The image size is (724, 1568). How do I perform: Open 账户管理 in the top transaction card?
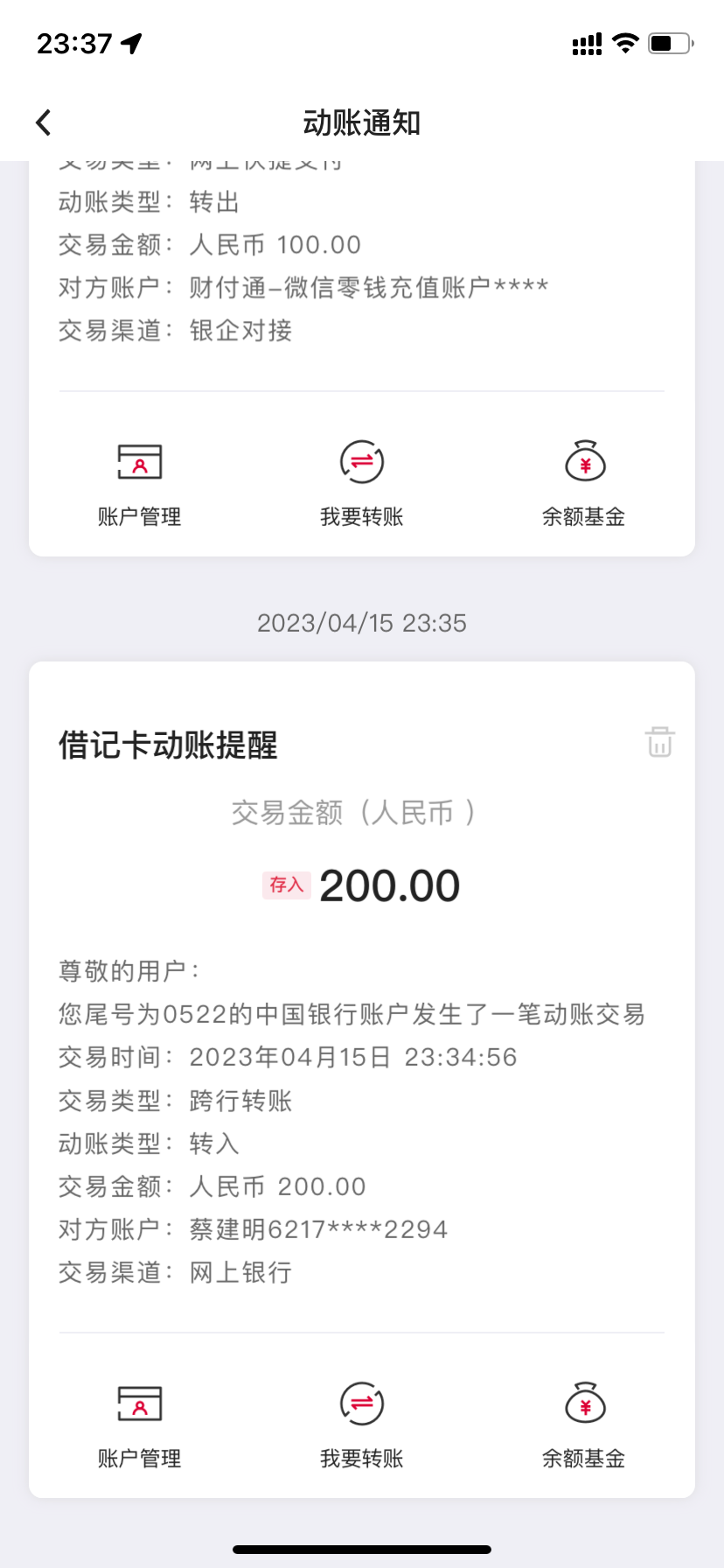click(x=139, y=477)
